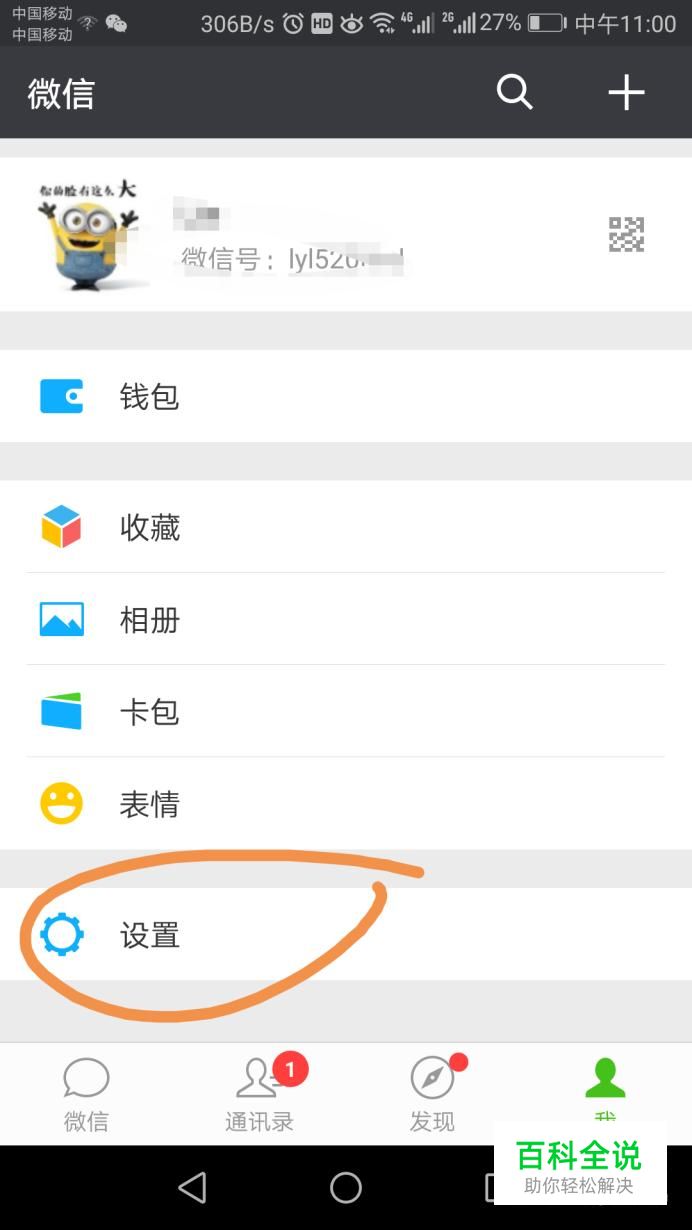
Task: Open the 设置 settings row
Action: tap(346, 934)
